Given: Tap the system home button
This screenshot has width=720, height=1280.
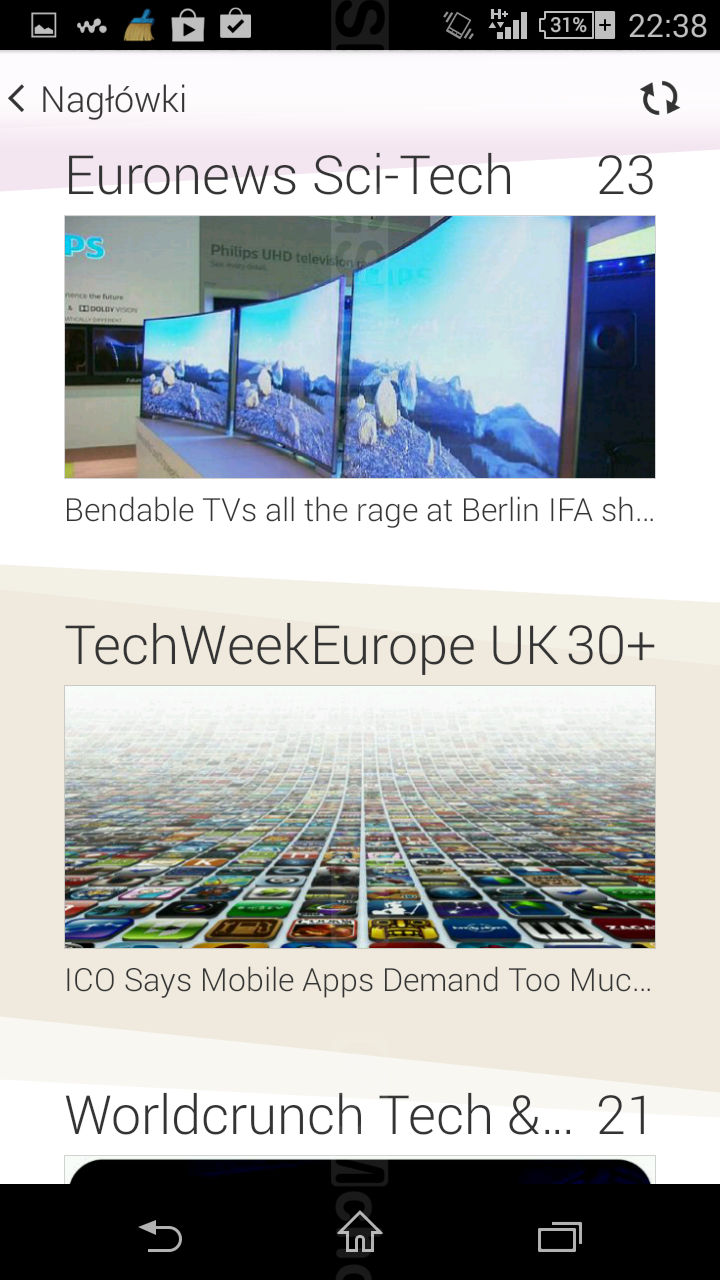Looking at the screenshot, I should click(x=360, y=1234).
